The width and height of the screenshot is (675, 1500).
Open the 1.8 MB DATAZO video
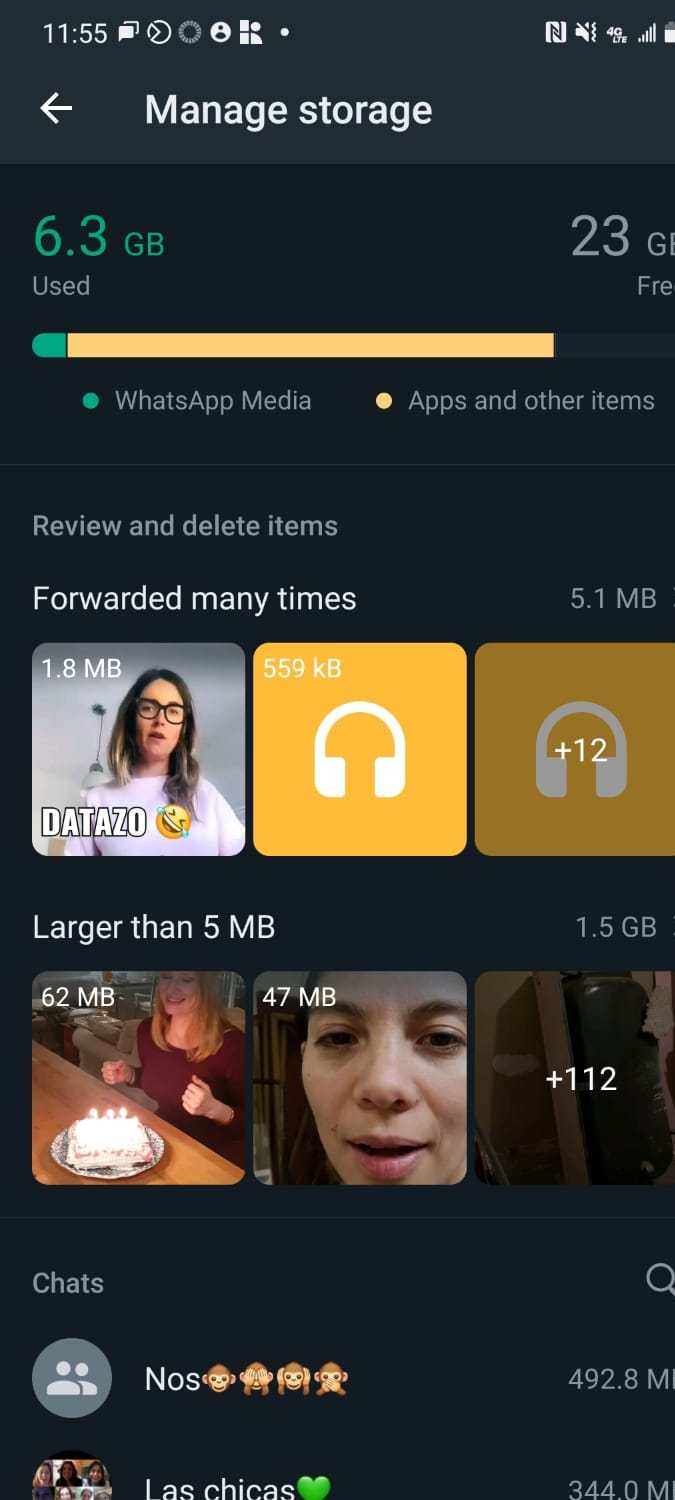coord(138,749)
